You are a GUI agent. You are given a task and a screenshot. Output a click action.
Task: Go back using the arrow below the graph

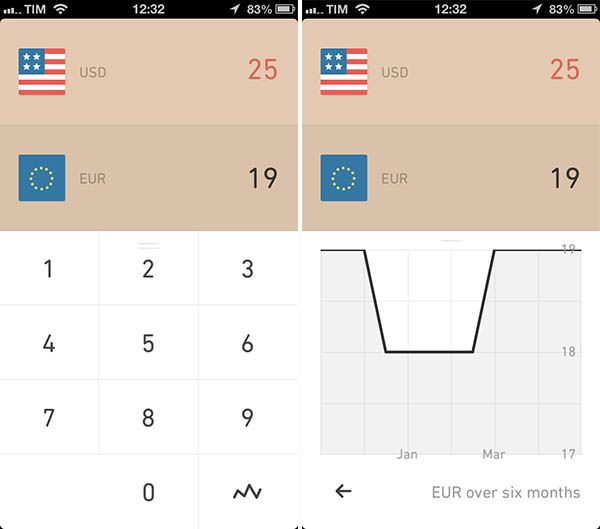click(343, 491)
